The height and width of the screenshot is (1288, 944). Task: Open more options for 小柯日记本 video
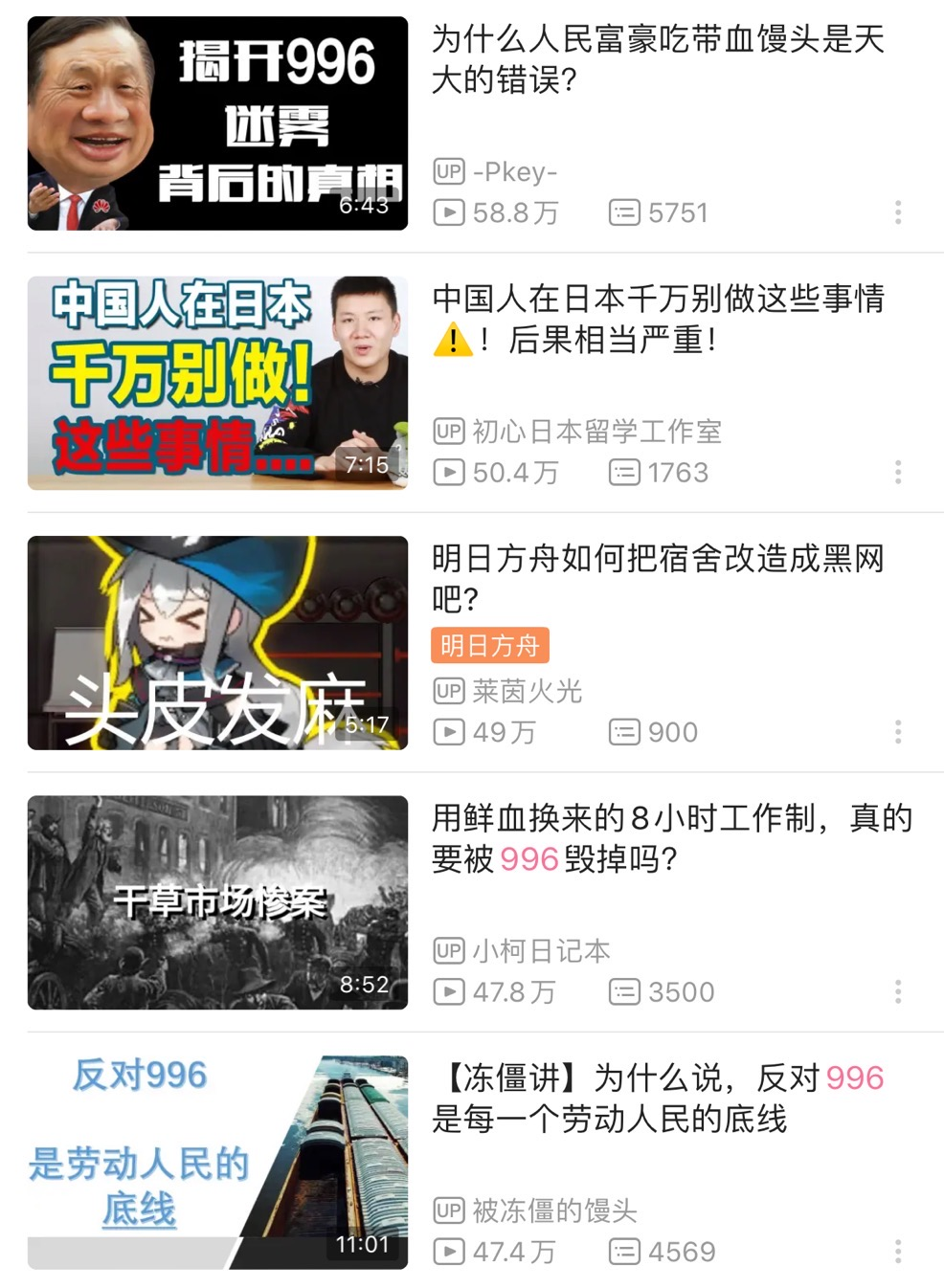pyautogui.click(x=897, y=991)
